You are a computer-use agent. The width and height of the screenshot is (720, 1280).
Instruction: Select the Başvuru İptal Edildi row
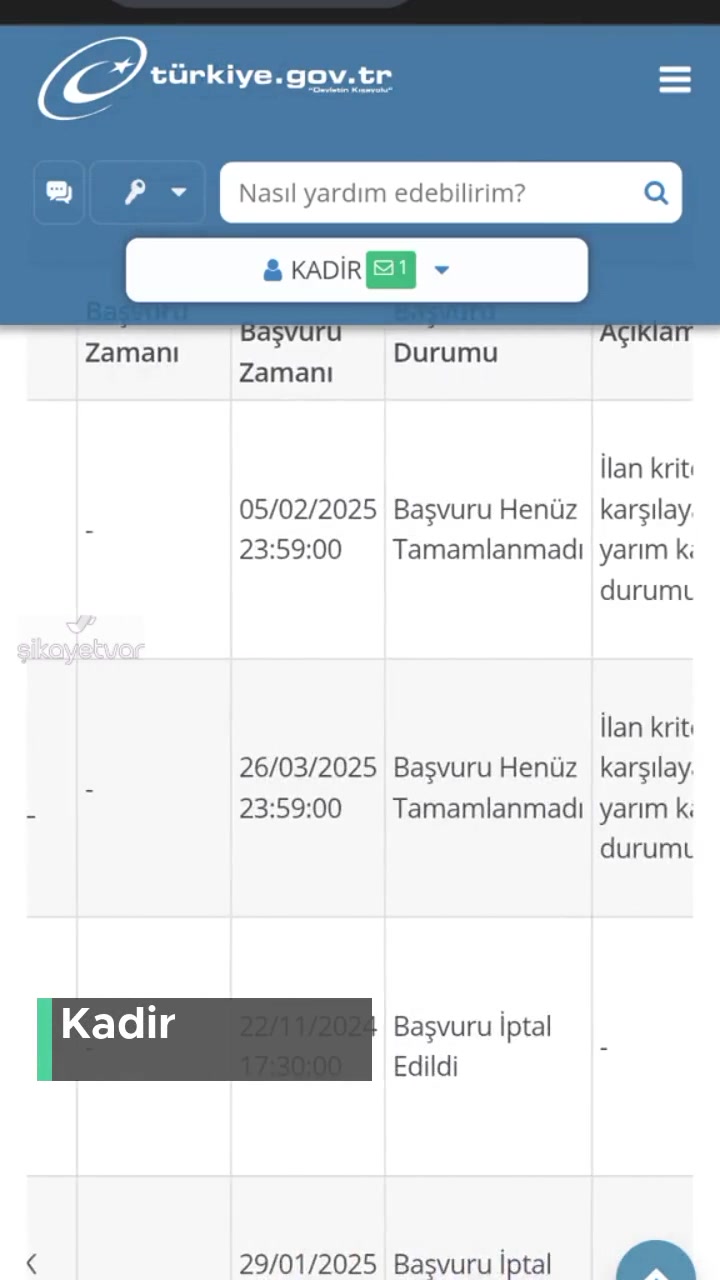[x=472, y=1046]
